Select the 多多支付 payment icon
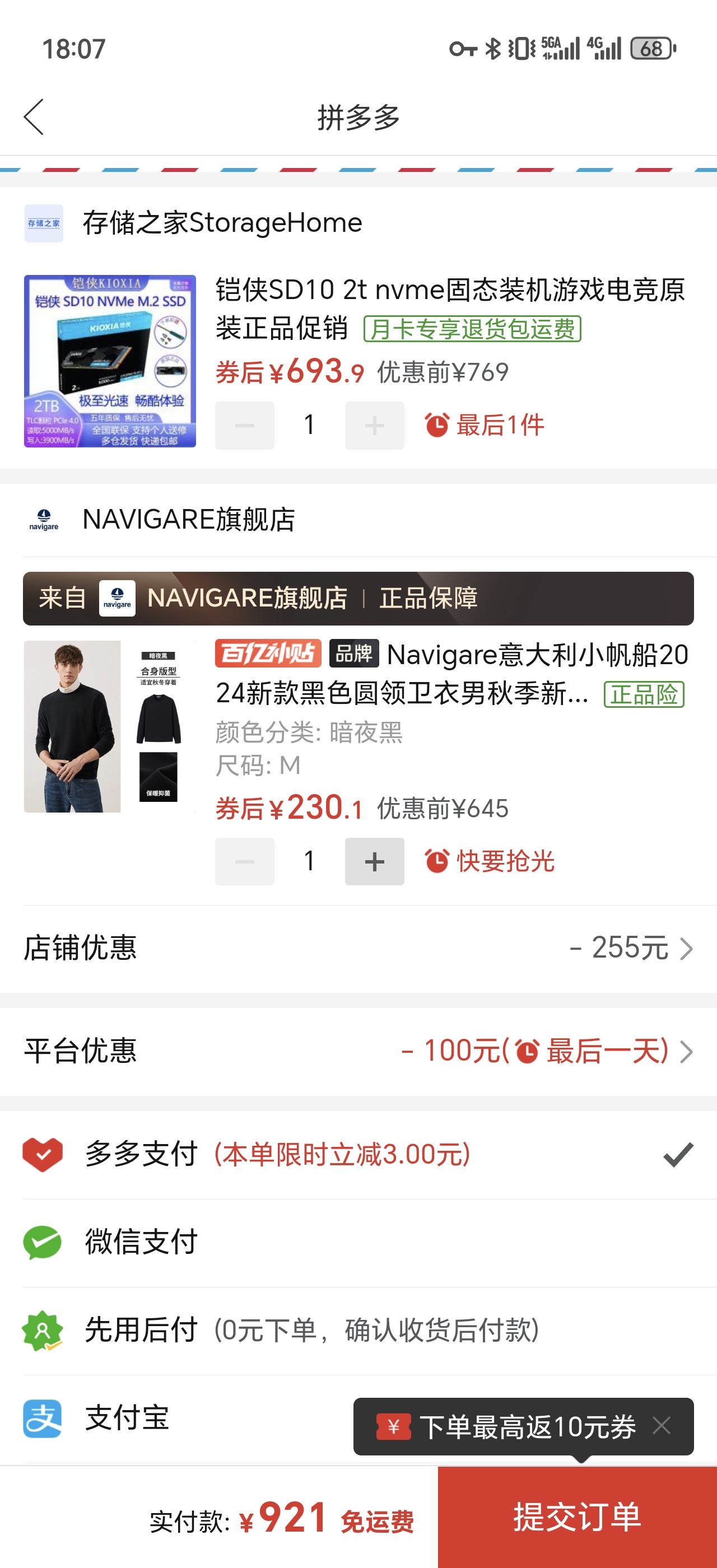This screenshot has width=717, height=1568. [x=43, y=1154]
